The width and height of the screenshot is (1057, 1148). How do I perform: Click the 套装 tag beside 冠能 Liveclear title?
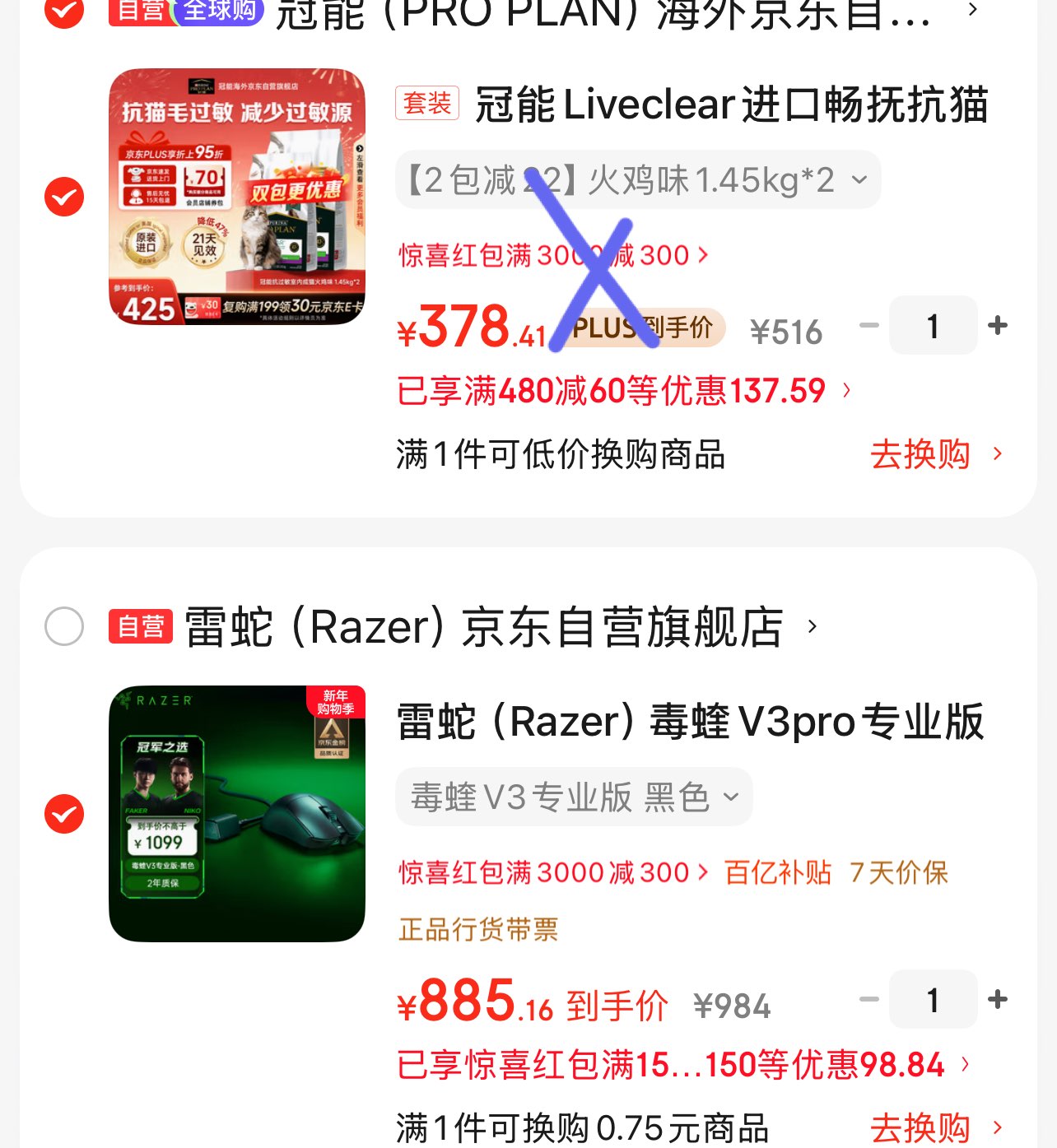coord(426,103)
